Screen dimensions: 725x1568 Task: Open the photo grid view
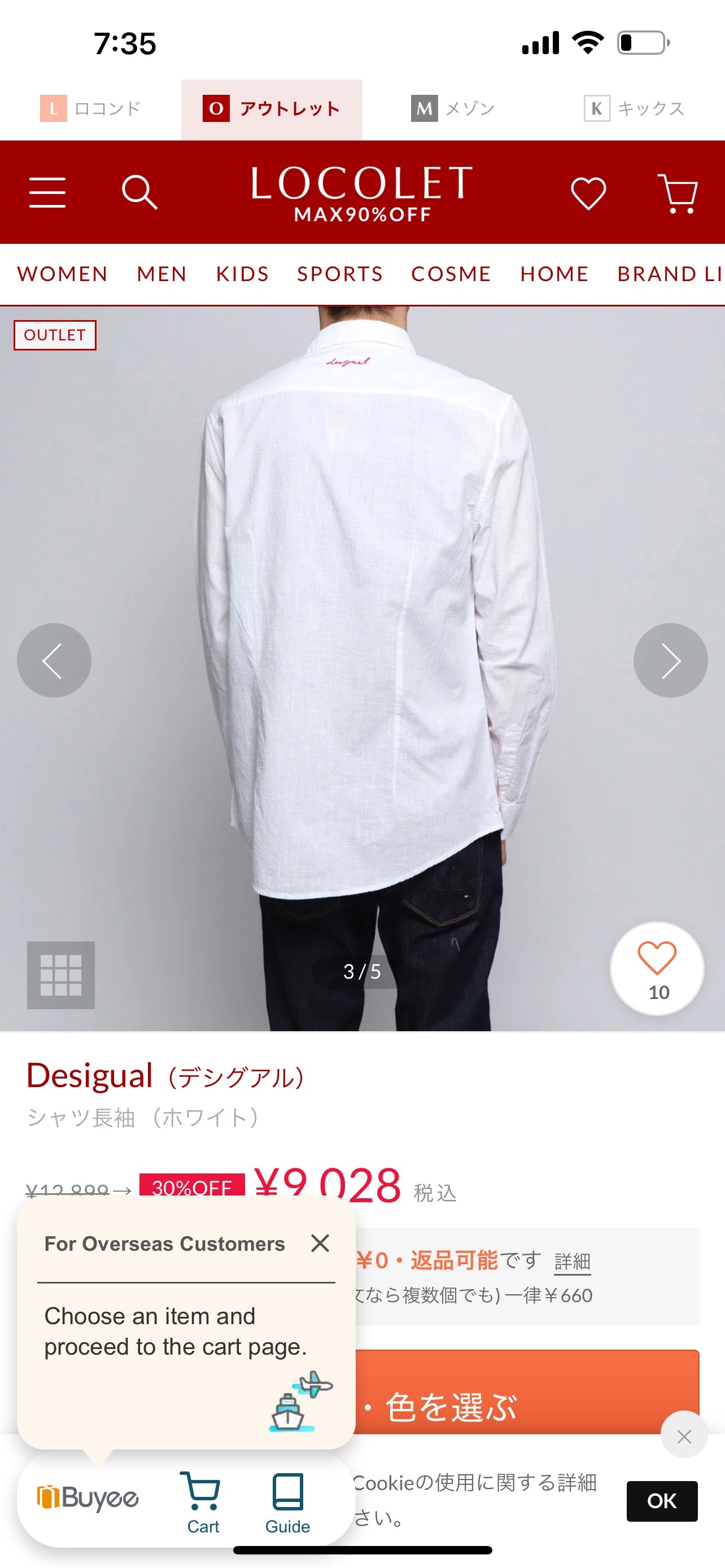(x=61, y=975)
